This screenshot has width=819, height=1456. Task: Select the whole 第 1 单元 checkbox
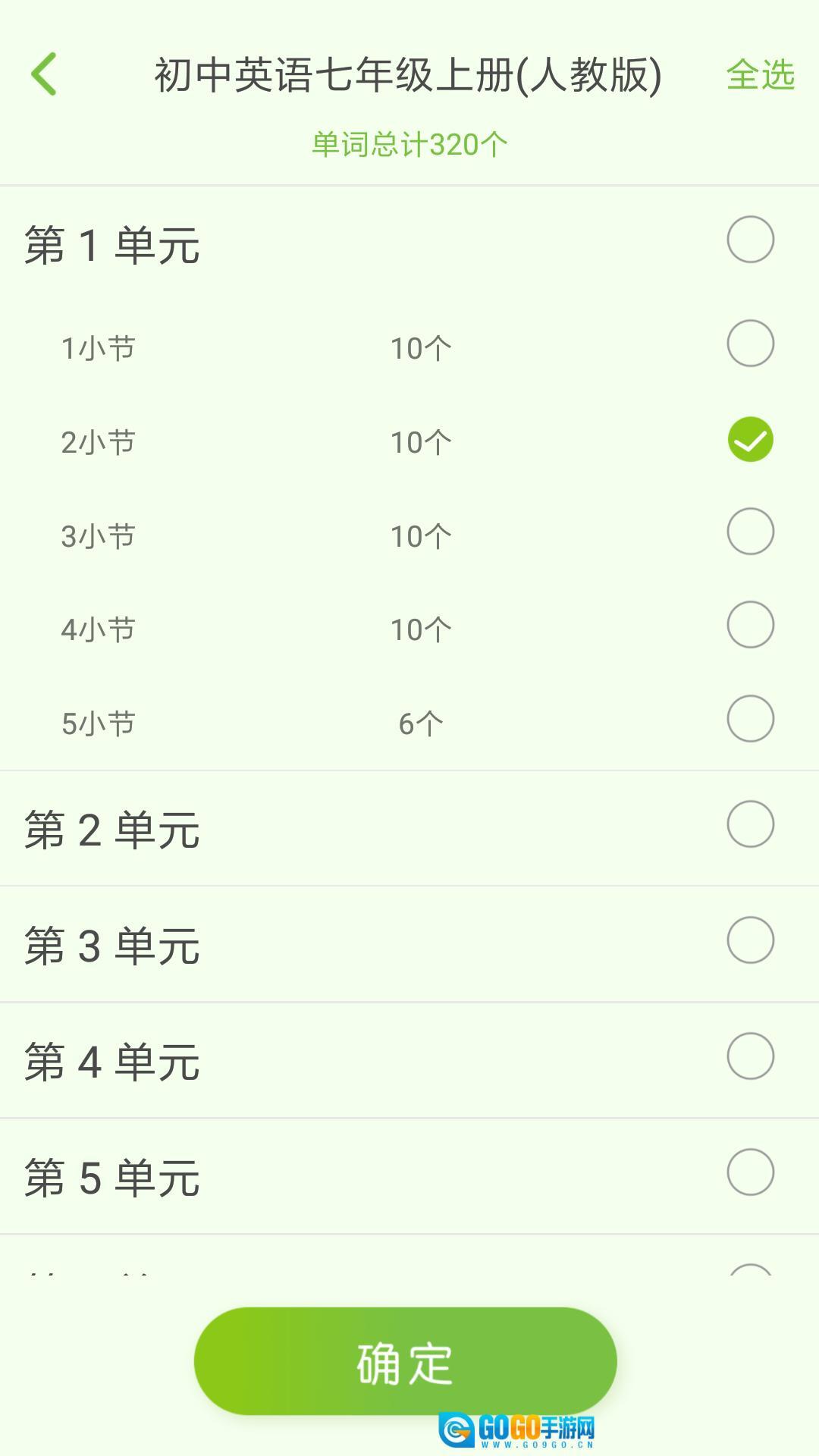750,240
